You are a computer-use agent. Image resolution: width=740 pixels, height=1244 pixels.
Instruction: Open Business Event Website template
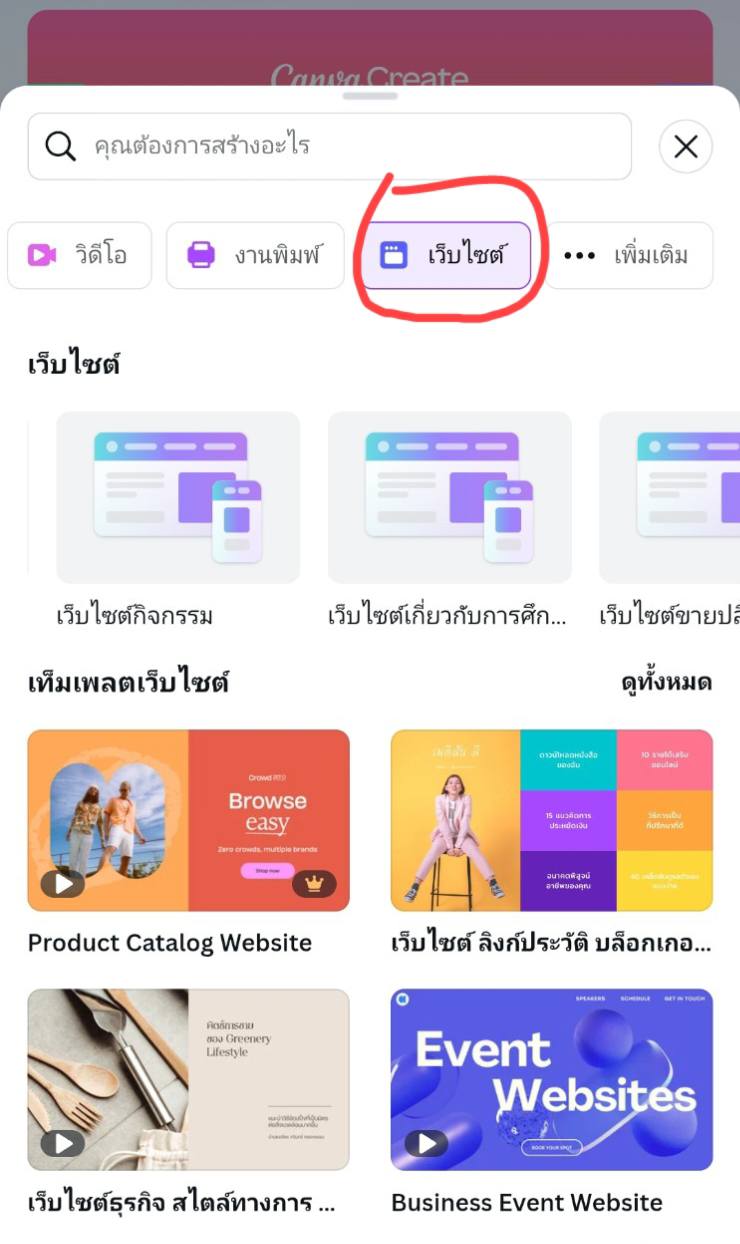pyautogui.click(x=551, y=1079)
